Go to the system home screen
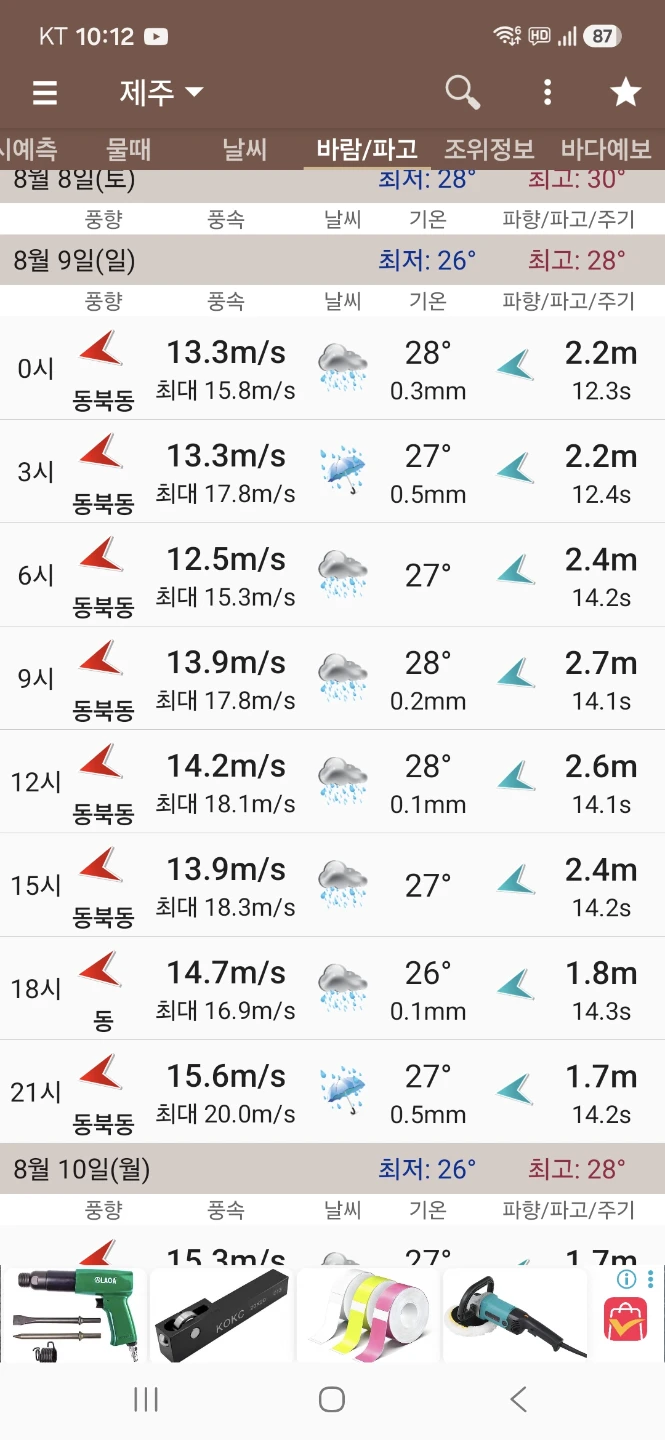The image size is (665, 1440). (x=332, y=1399)
